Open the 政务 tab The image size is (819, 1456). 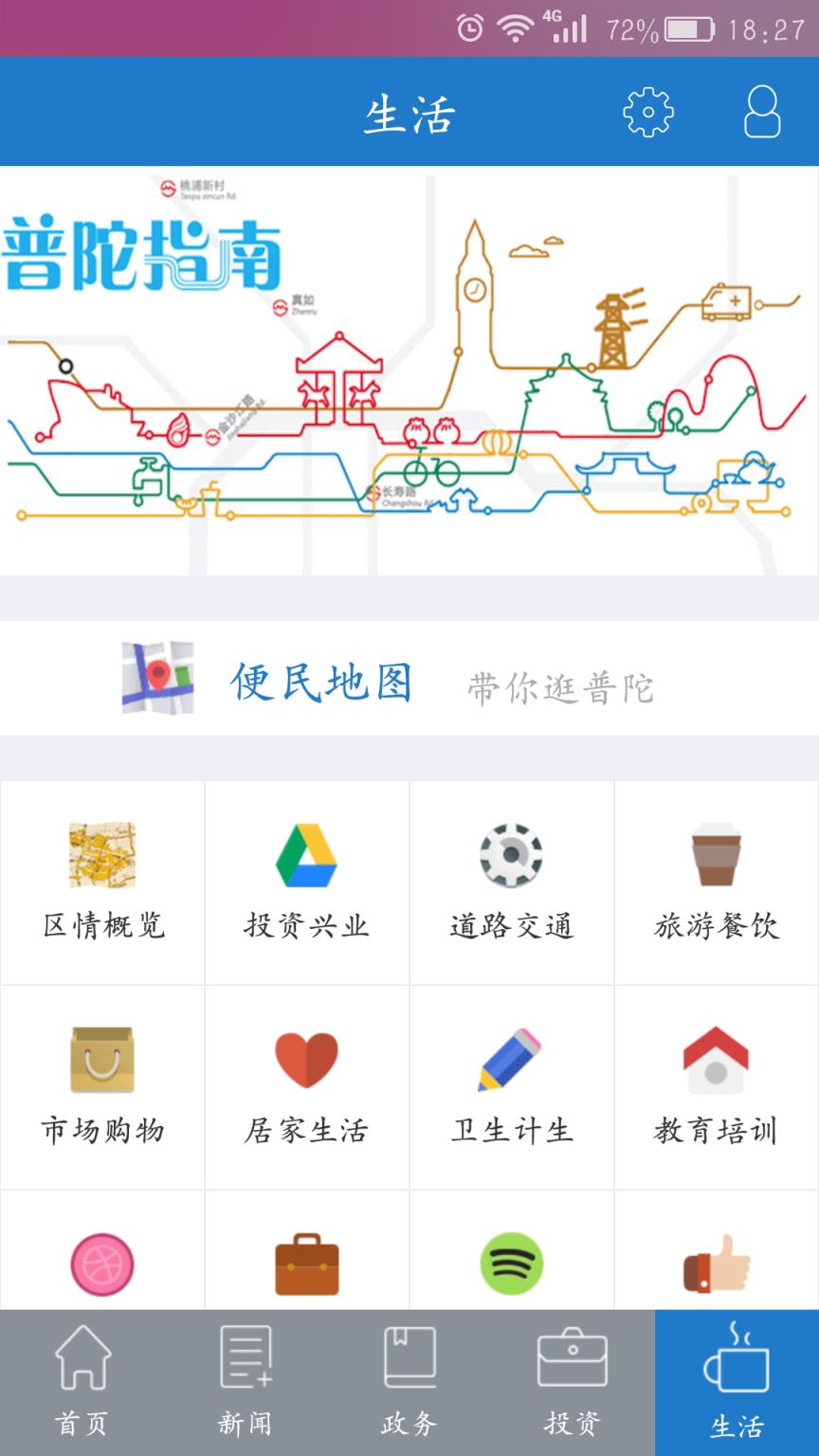[x=409, y=1379]
